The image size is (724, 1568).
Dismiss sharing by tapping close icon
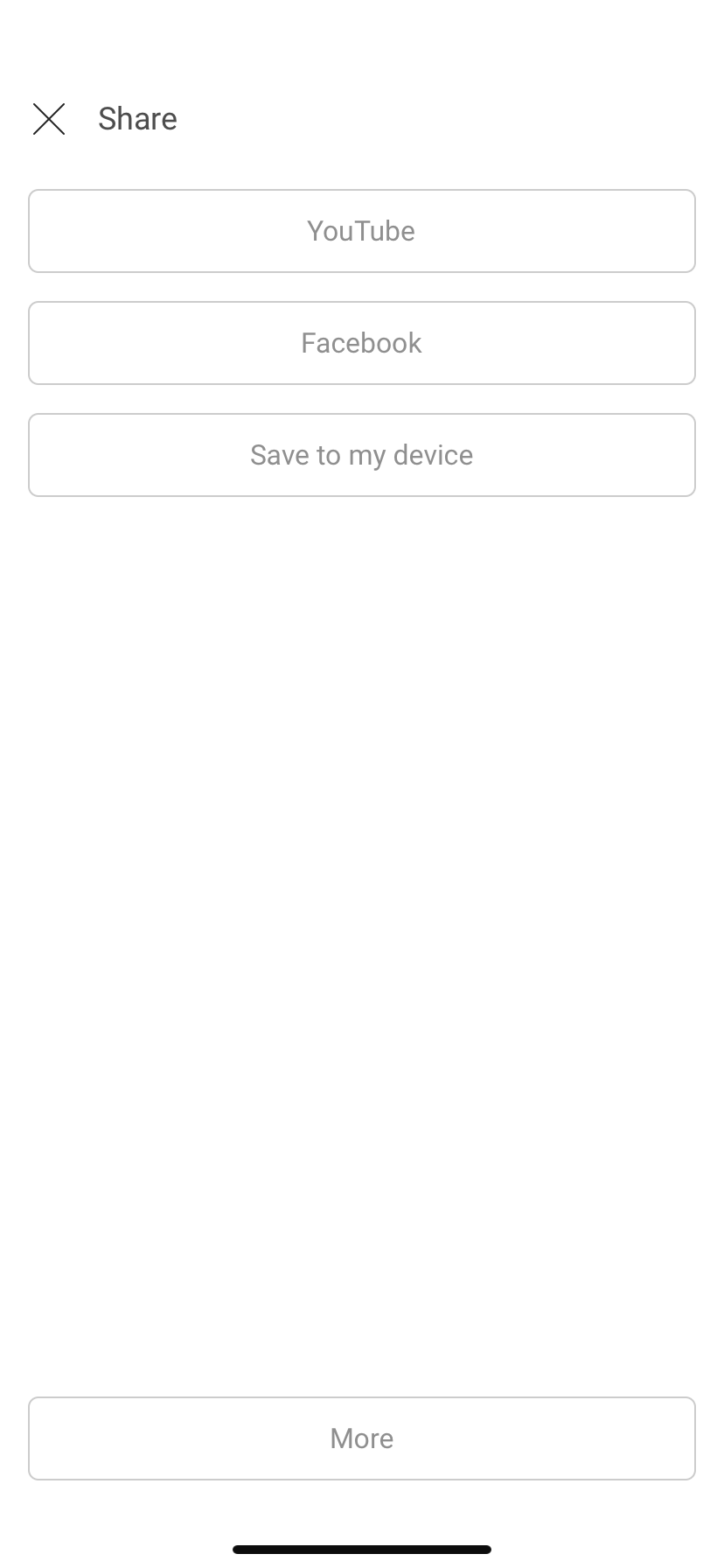pos(48,119)
